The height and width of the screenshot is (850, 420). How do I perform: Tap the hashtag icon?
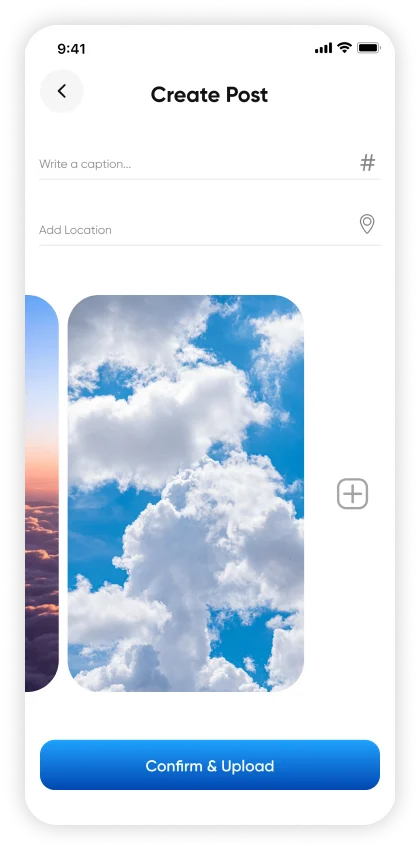click(x=368, y=163)
